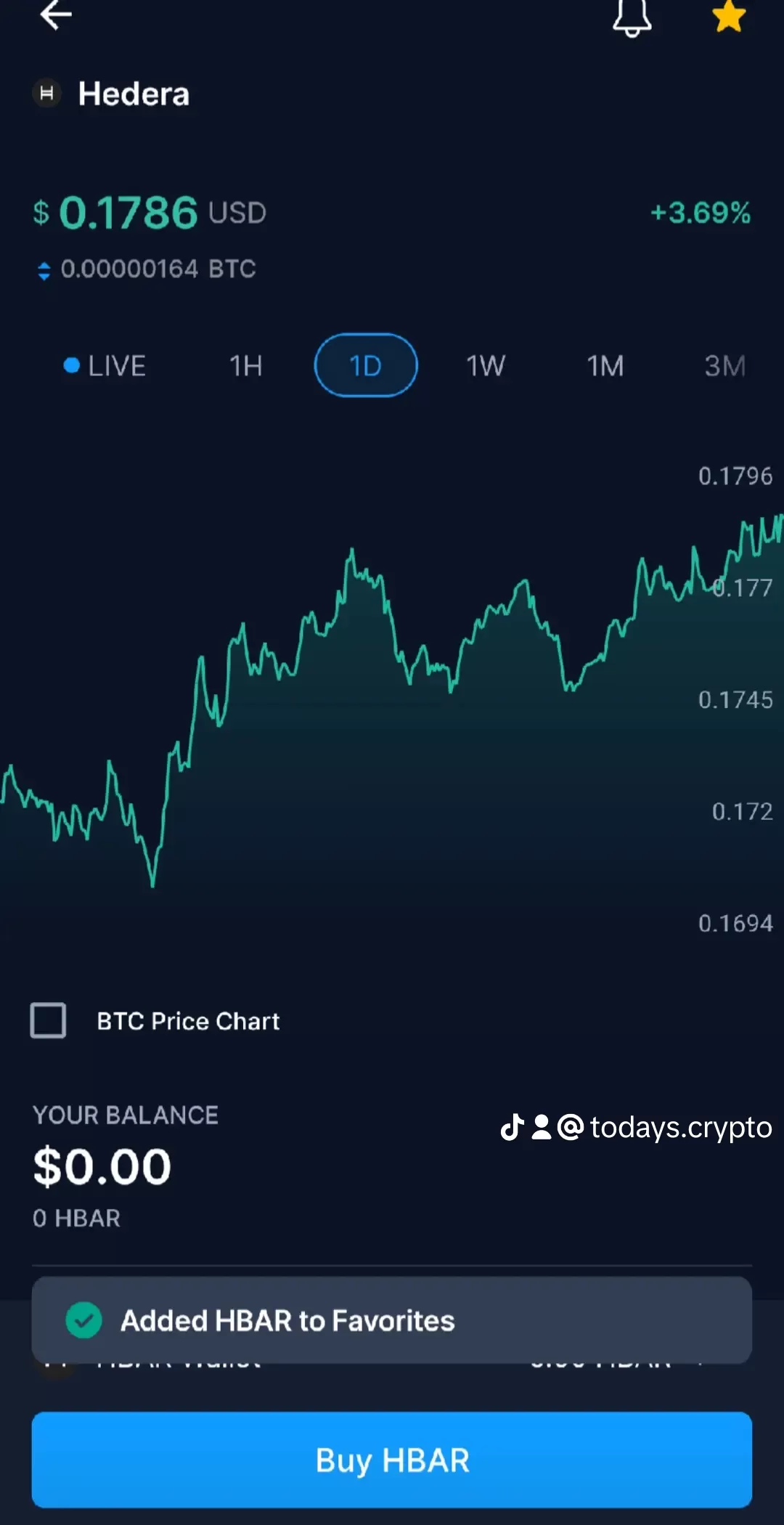Go back using the arrow icon
This screenshot has height=1525, width=784.
click(55, 15)
